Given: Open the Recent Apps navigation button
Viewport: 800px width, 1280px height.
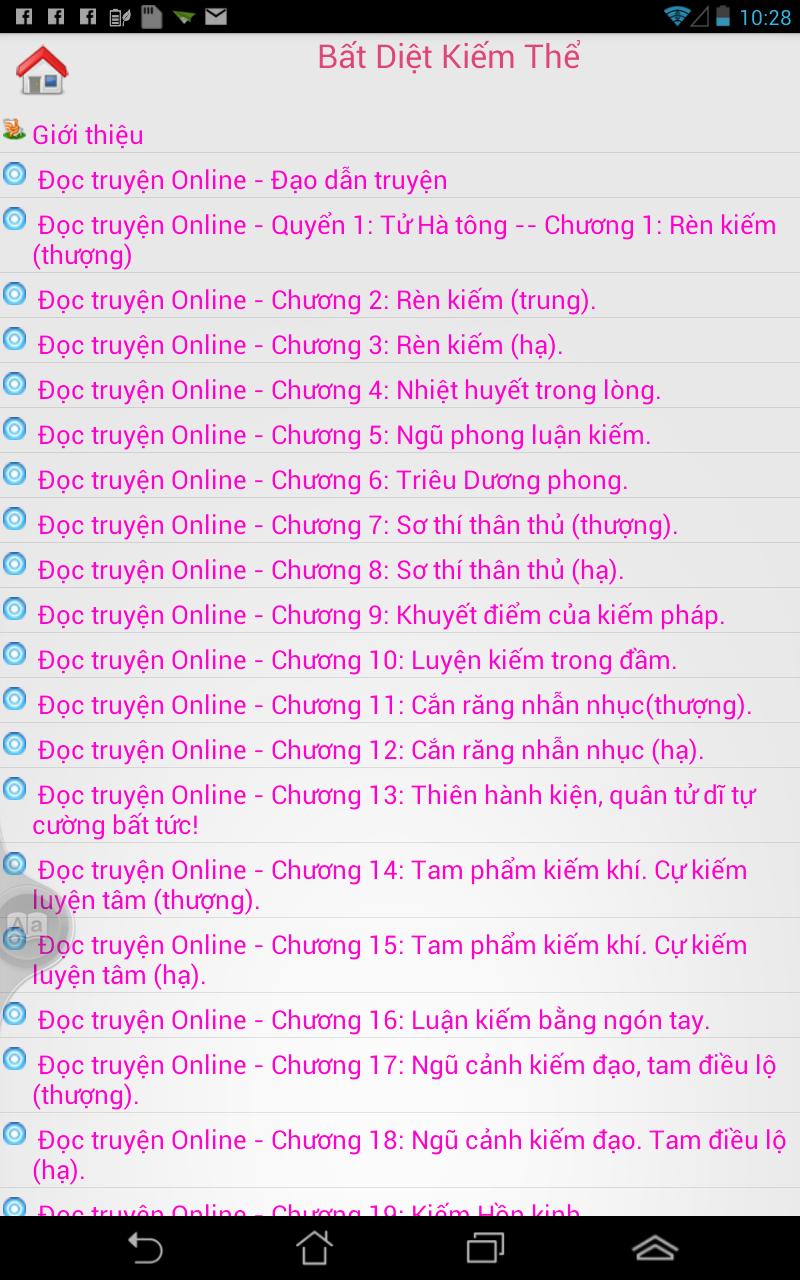Looking at the screenshot, I should 484,1248.
